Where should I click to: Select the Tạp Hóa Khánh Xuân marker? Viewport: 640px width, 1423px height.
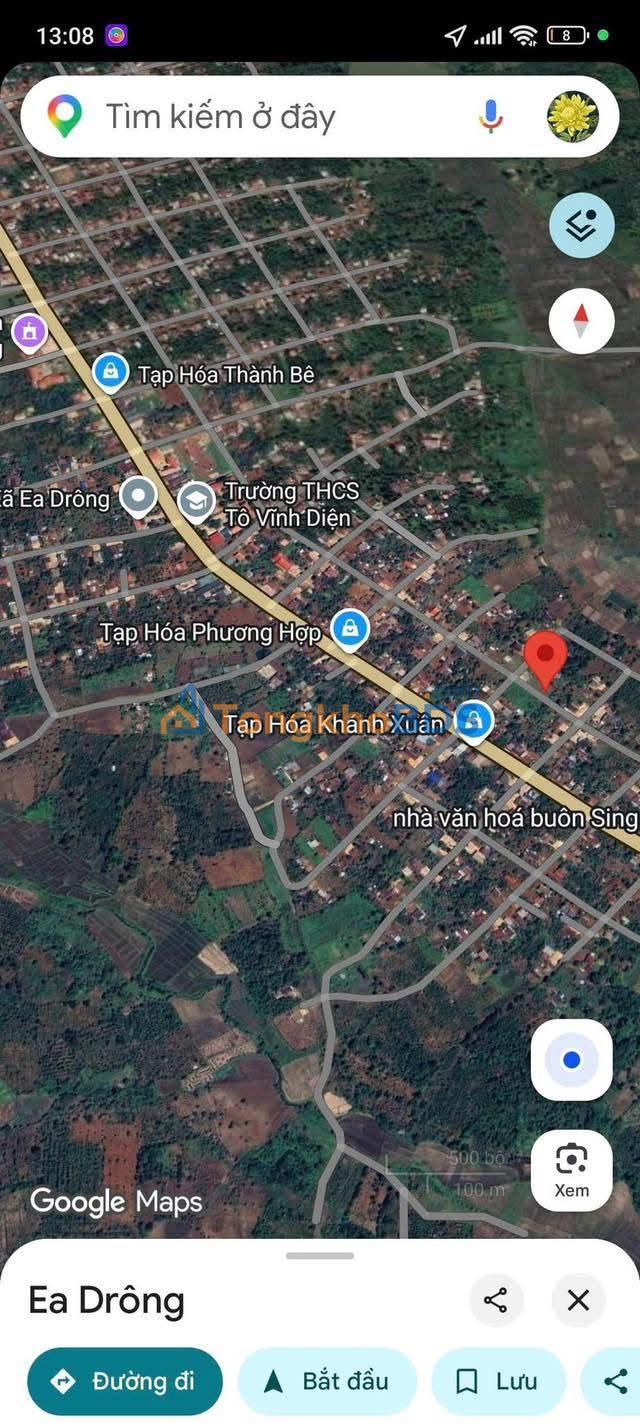[473, 720]
